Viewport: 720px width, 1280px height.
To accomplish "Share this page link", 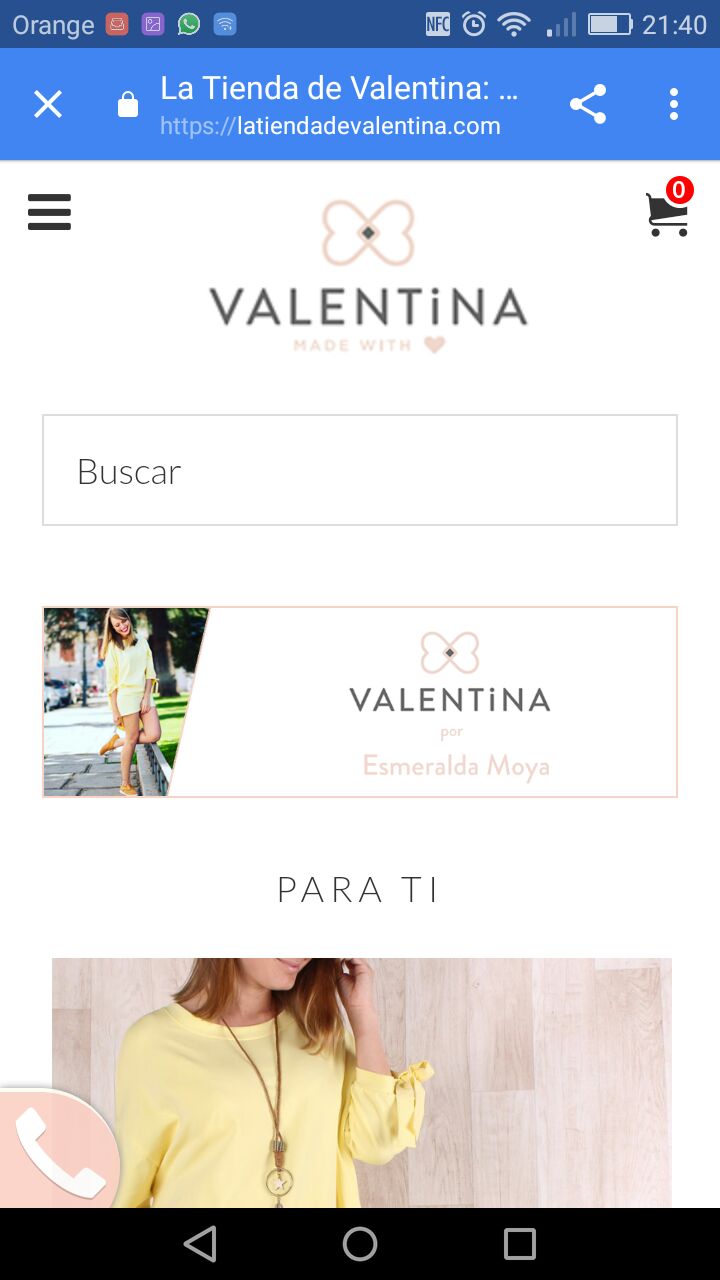I will 588,104.
